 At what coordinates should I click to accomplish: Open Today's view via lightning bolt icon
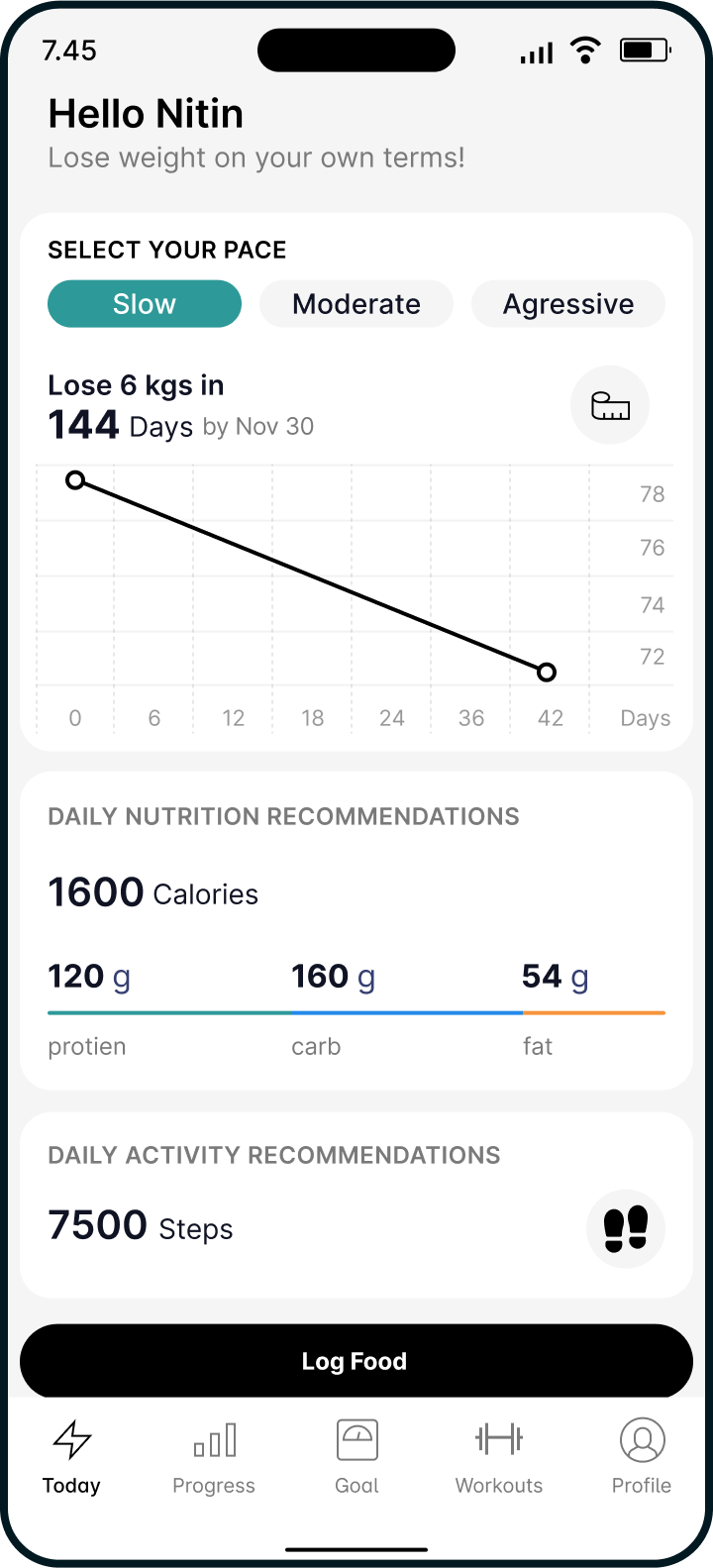(x=70, y=1439)
